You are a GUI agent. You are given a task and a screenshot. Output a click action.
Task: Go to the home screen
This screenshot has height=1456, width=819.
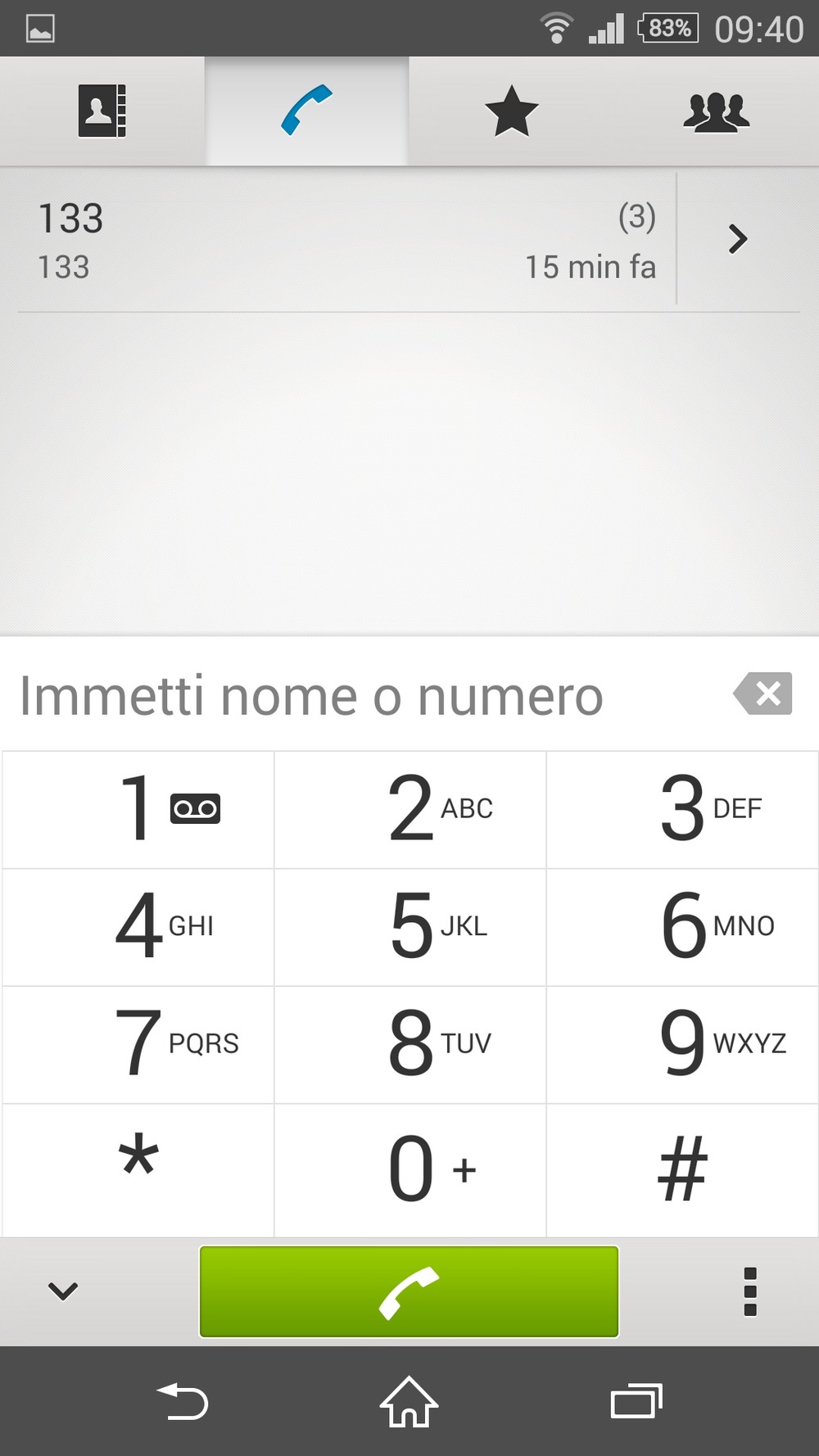(x=409, y=1402)
